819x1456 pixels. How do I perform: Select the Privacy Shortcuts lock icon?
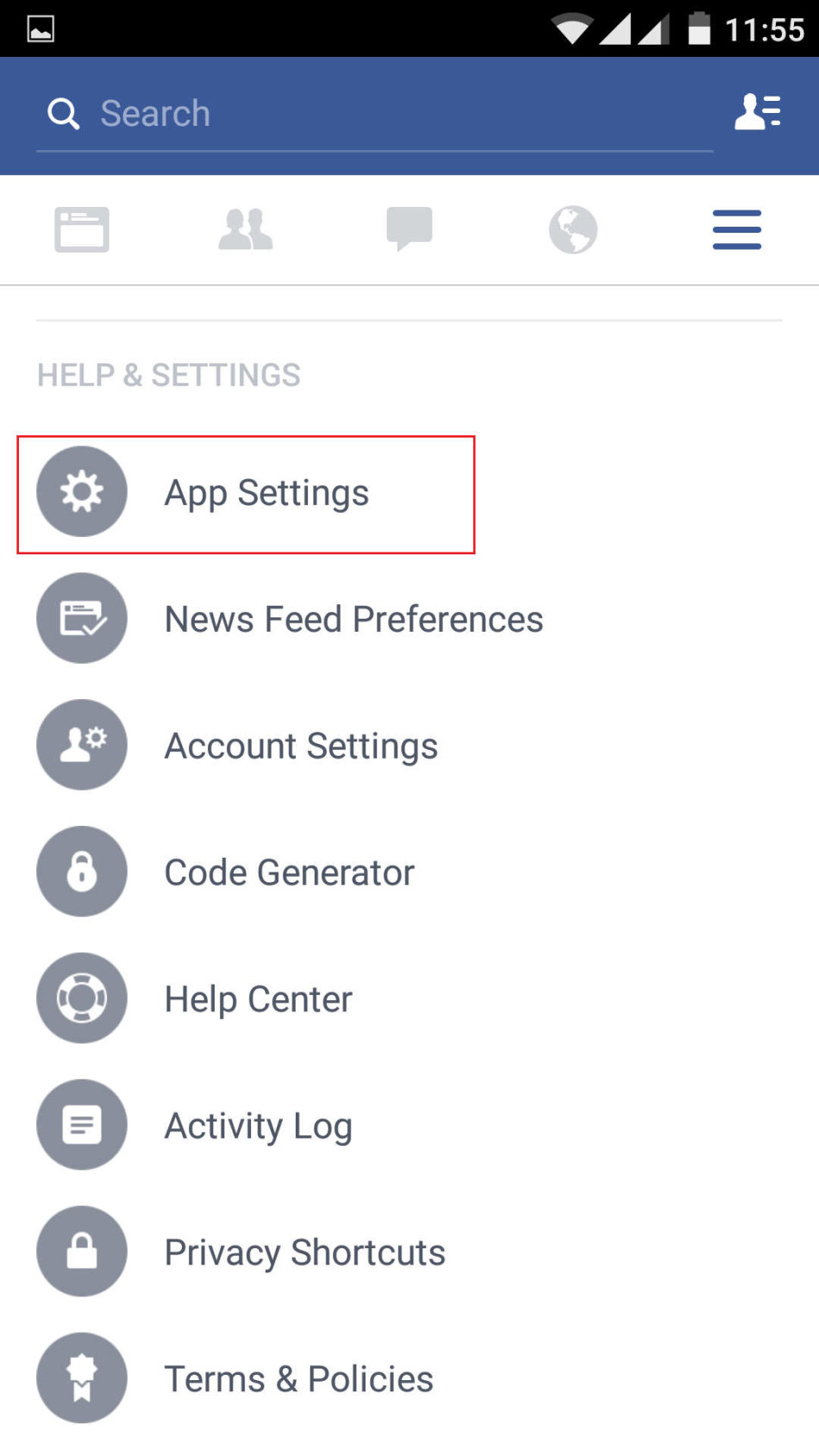point(81,1251)
